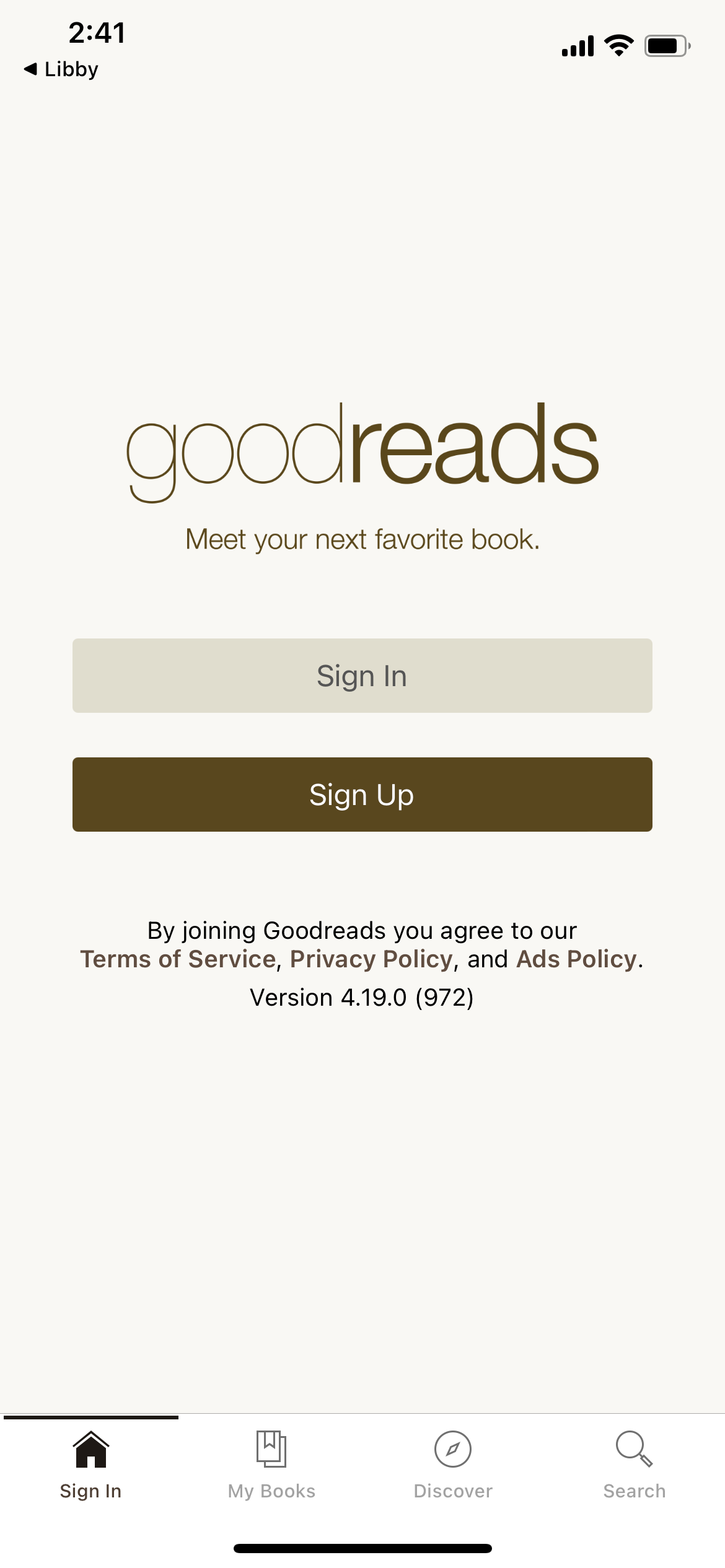Tap the cellular signal bars icon
The image size is (725, 1568).
click(576, 45)
